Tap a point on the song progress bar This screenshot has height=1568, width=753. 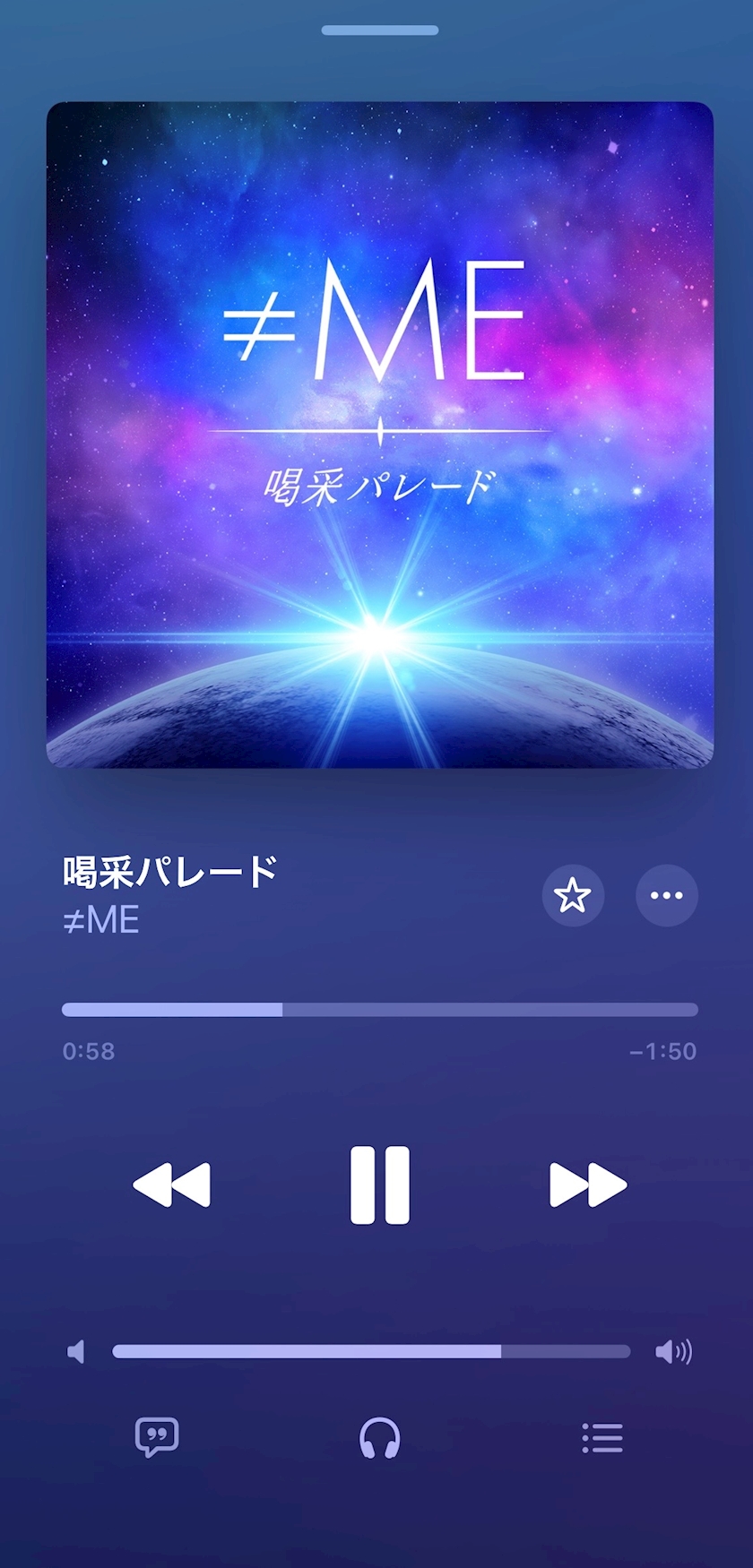click(379, 1010)
